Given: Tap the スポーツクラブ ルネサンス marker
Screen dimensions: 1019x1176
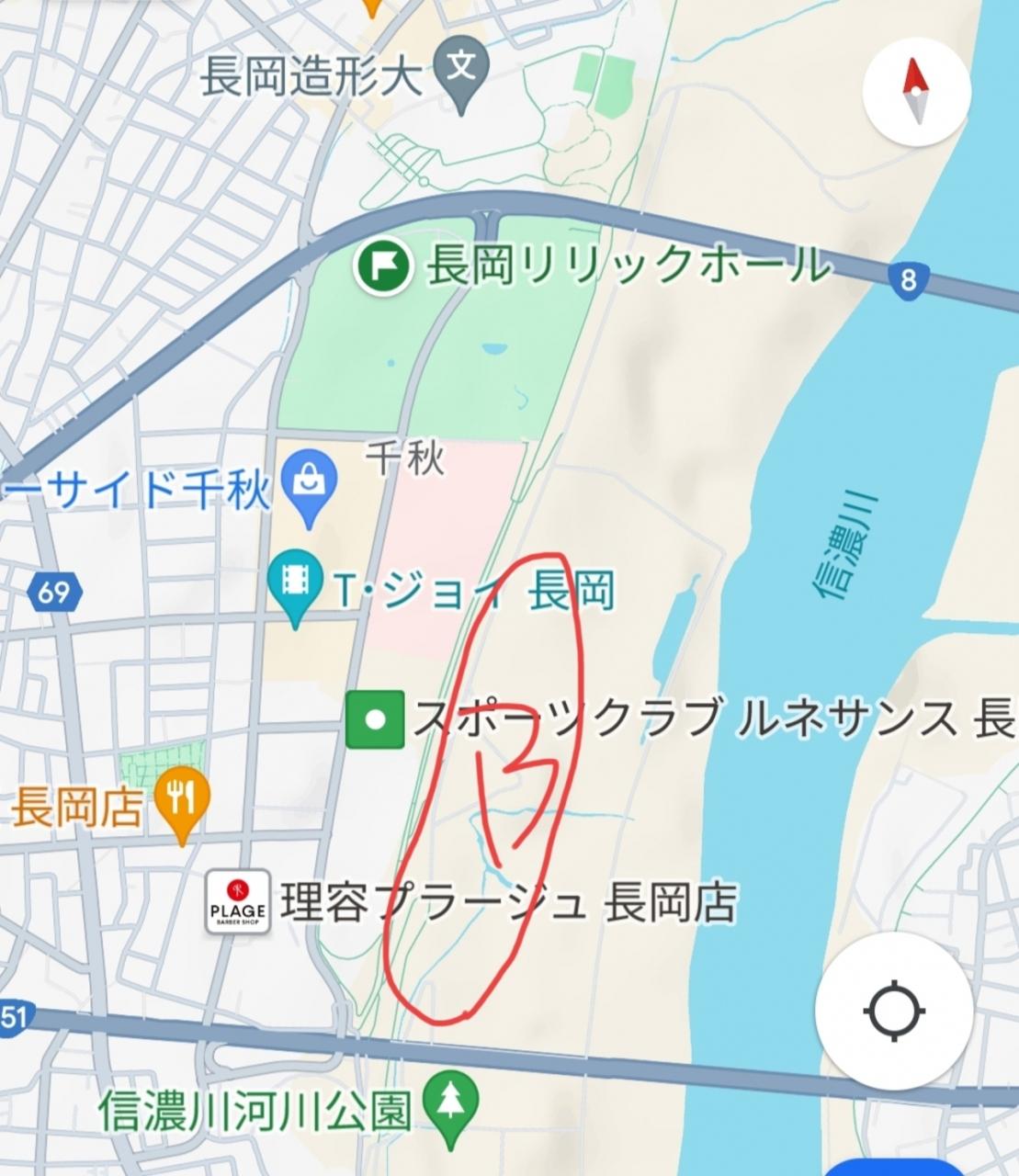Looking at the screenshot, I should [375, 719].
